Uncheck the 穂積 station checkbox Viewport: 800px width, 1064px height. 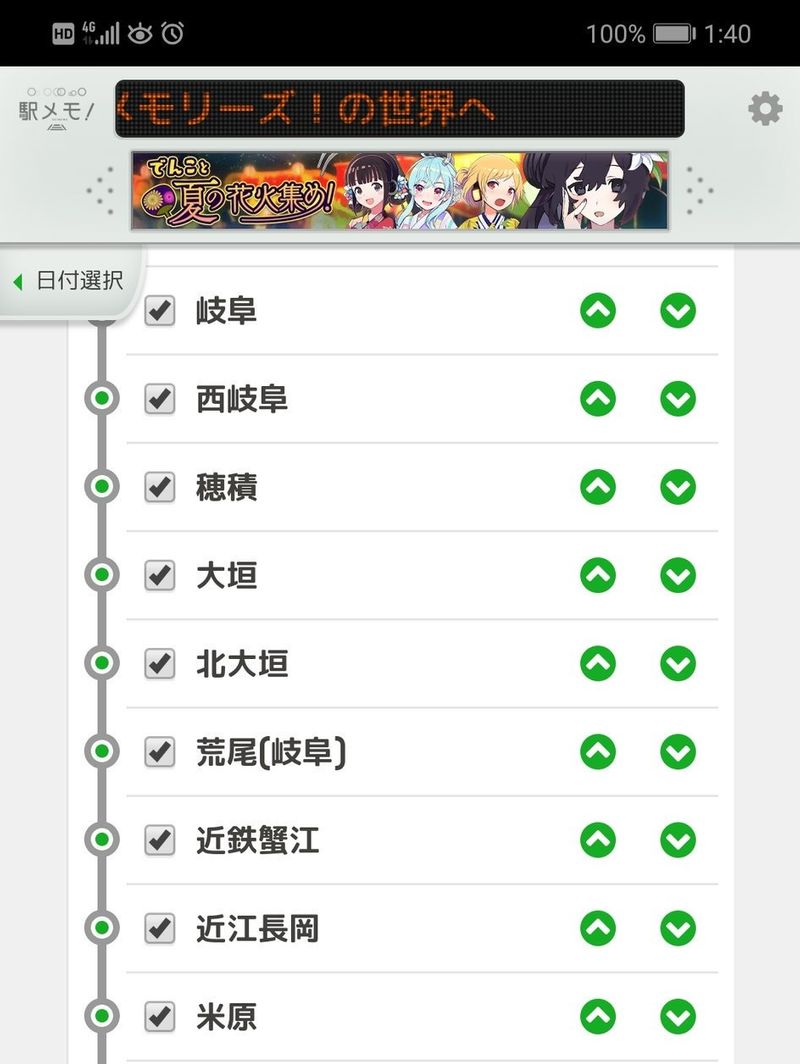click(160, 487)
